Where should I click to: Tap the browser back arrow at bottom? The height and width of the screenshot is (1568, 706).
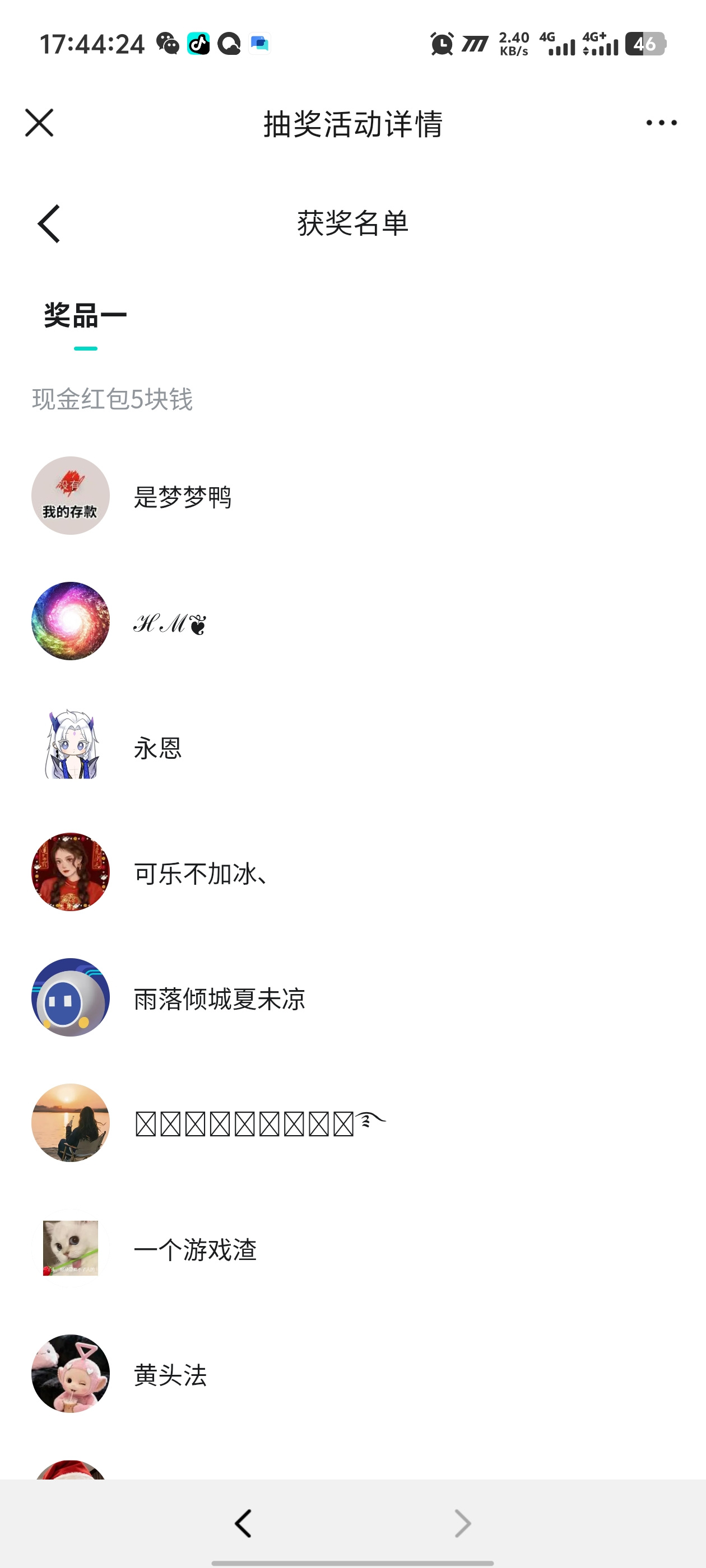tap(243, 1524)
